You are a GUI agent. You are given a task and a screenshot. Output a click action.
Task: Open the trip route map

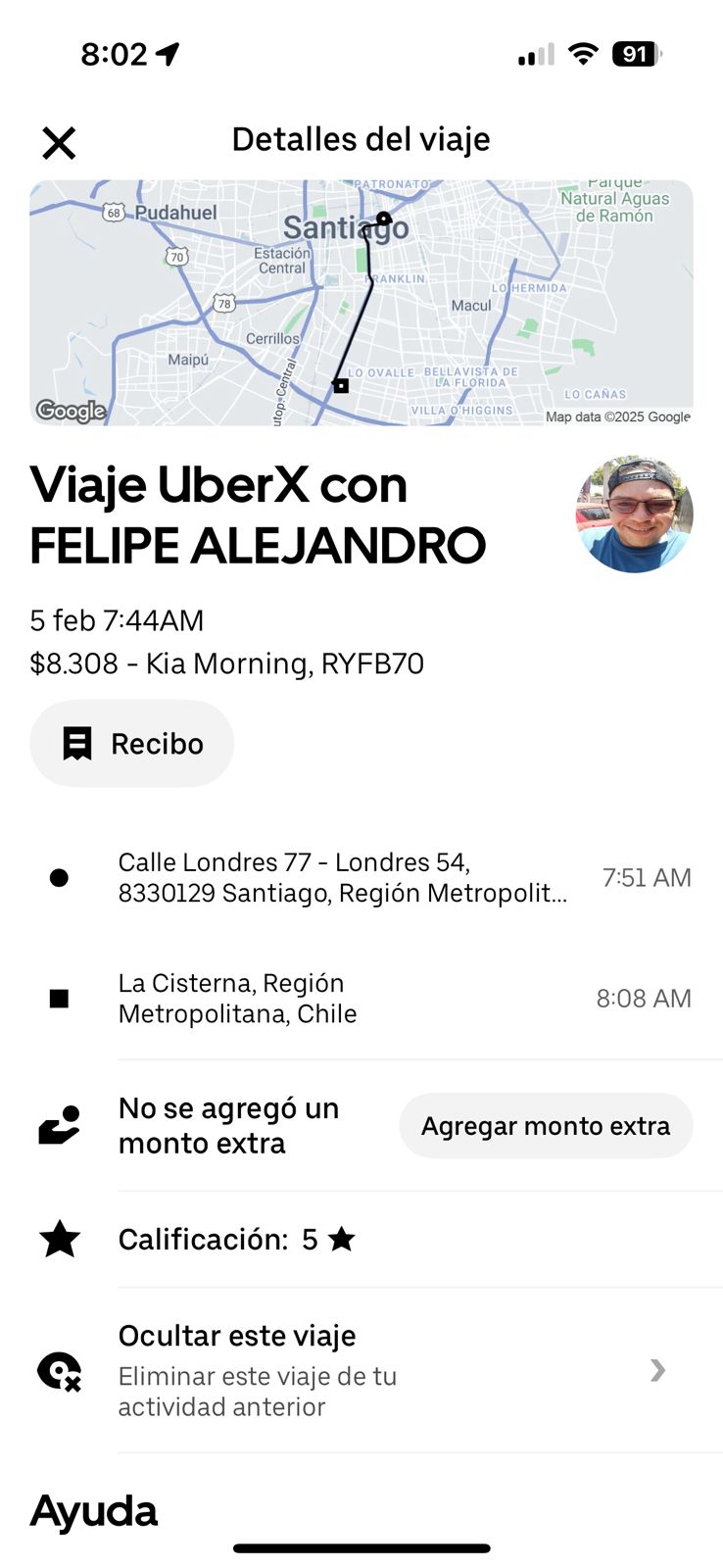coord(361,303)
